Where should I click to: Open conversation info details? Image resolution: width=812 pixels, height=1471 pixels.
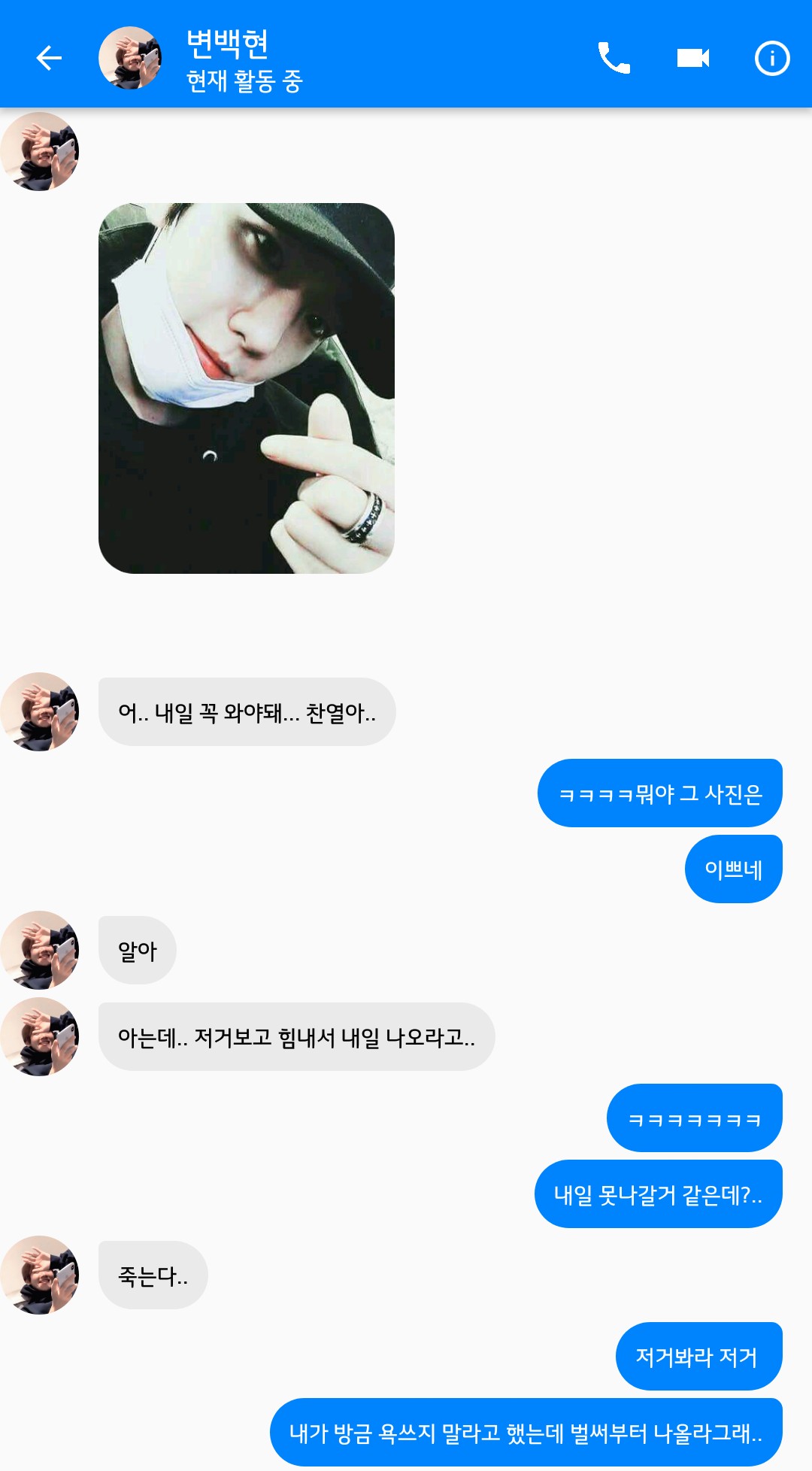771,58
